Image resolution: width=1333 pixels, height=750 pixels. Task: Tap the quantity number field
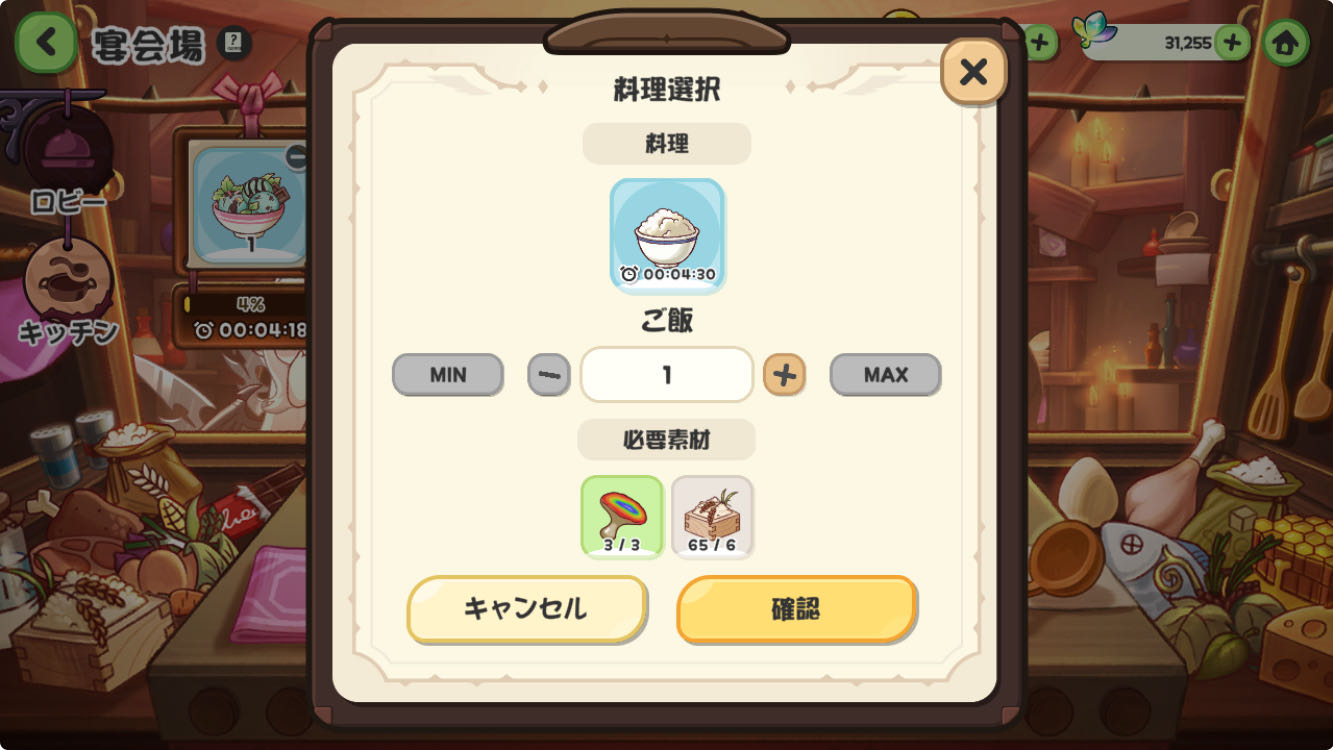[x=667, y=375]
